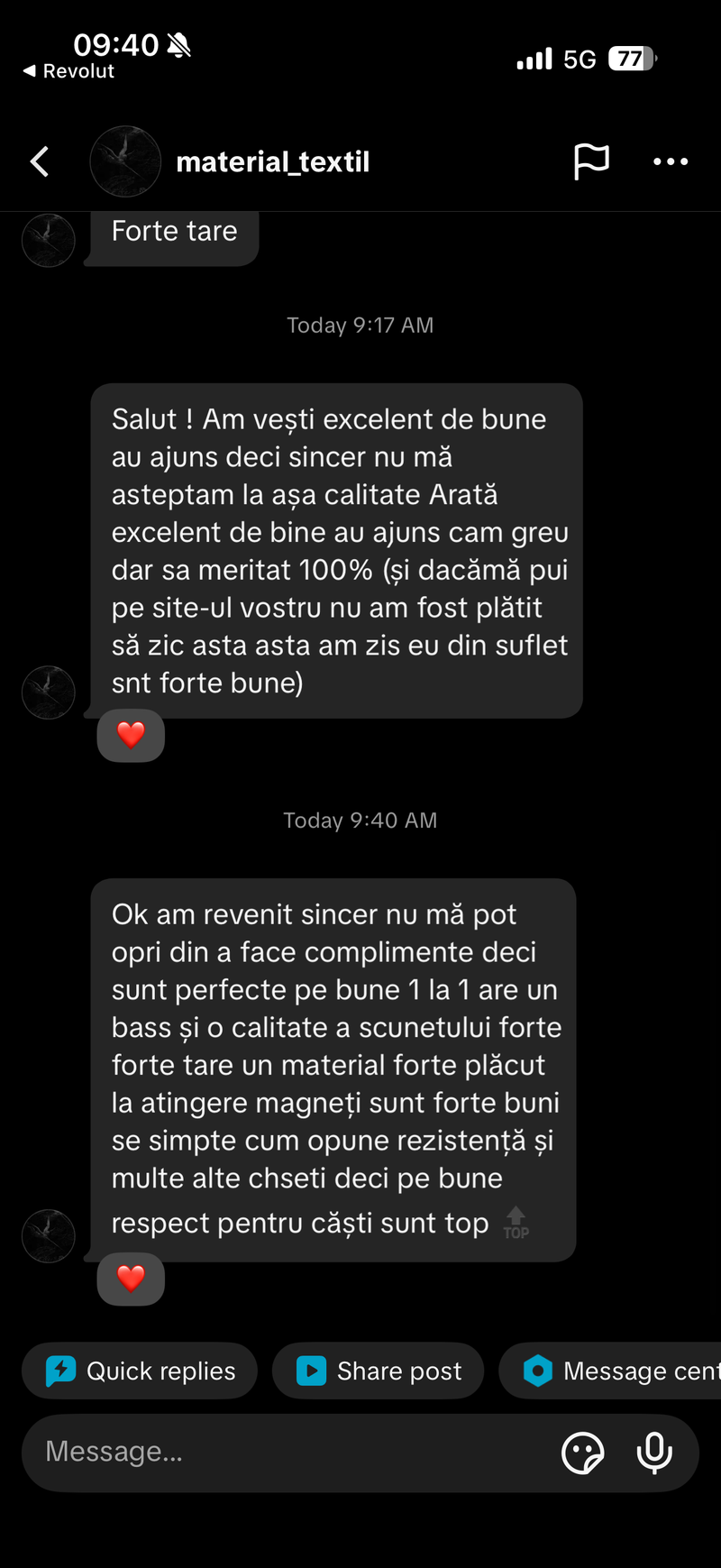Open the sticker picker
The width and height of the screenshot is (721, 1568).
[x=582, y=1453]
